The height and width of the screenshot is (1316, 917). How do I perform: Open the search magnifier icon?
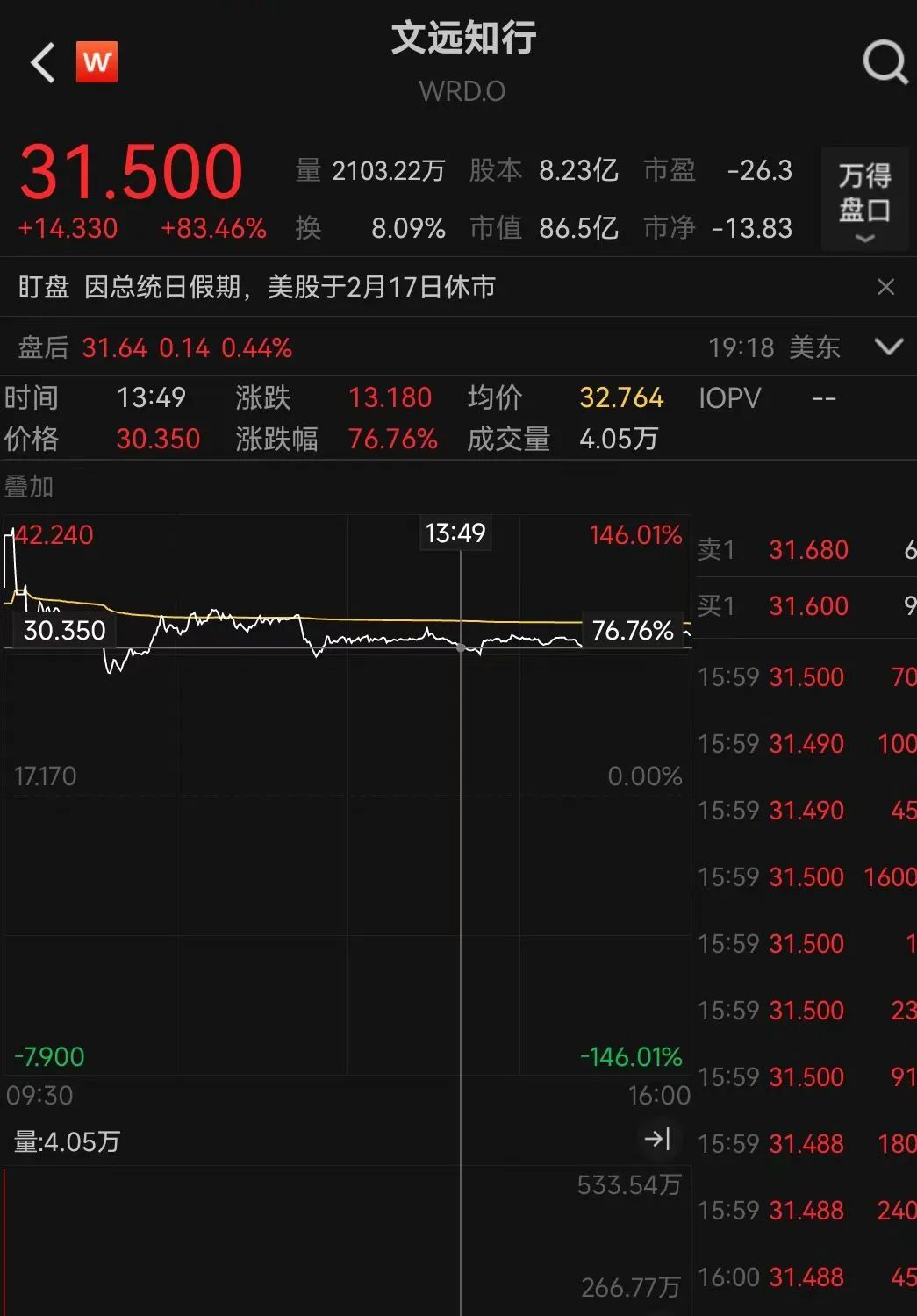pos(885,62)
